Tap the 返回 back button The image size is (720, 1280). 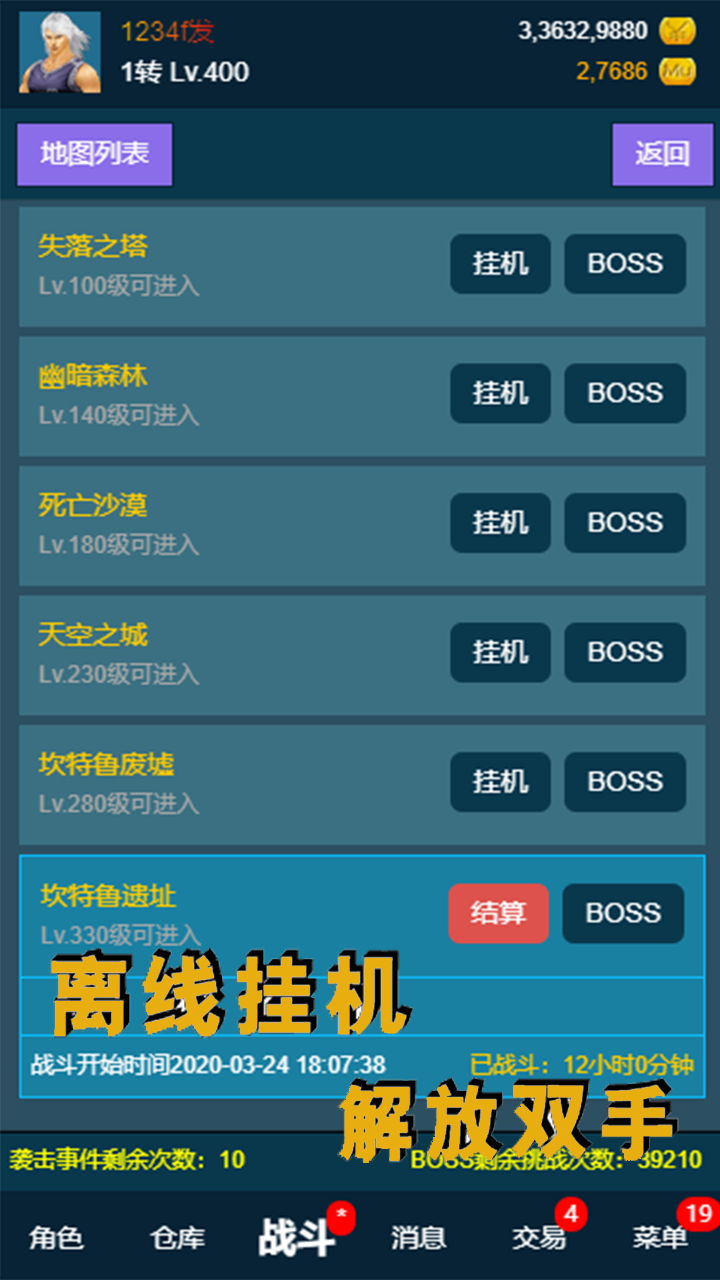[x=662, y=154]
